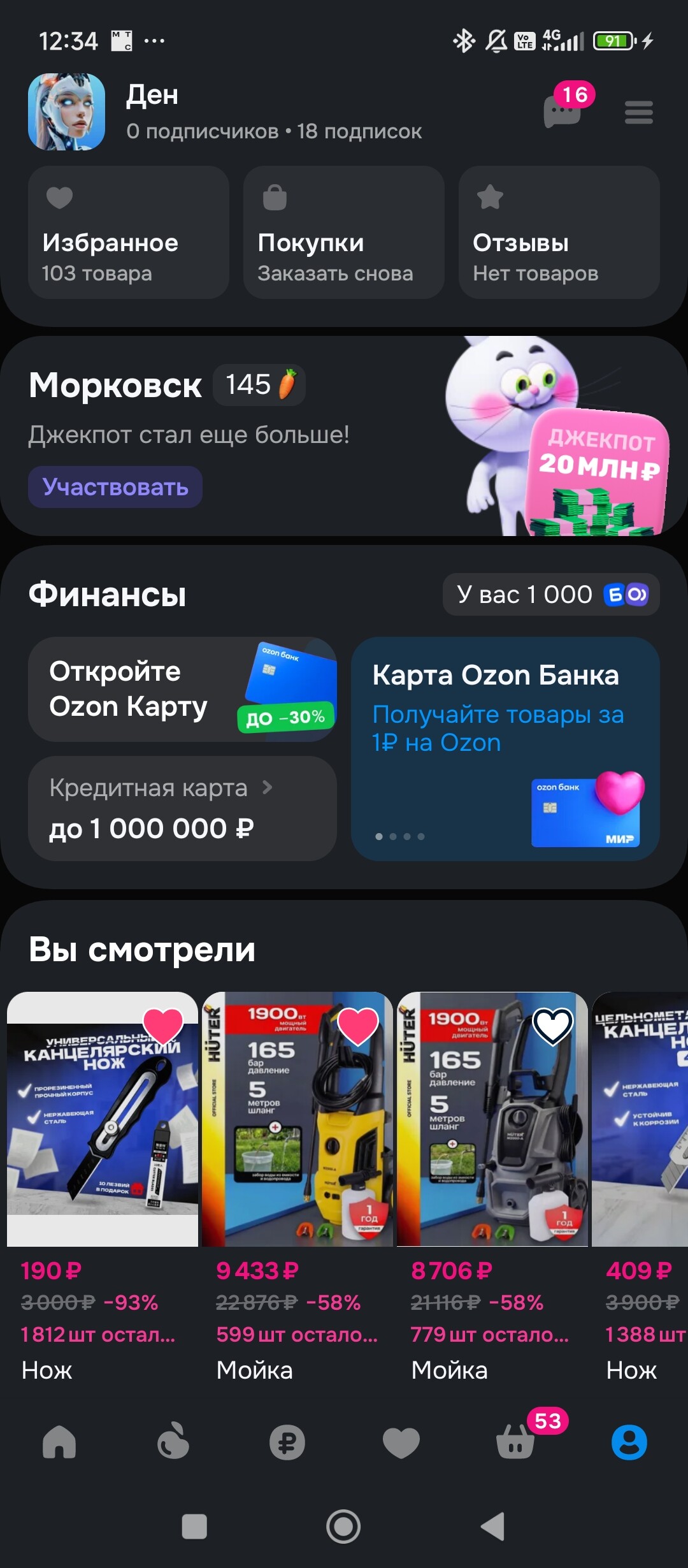Open the Откройте Ozon Карту offer
This screenshot has height=1568, width=688.
coord(182,689)
